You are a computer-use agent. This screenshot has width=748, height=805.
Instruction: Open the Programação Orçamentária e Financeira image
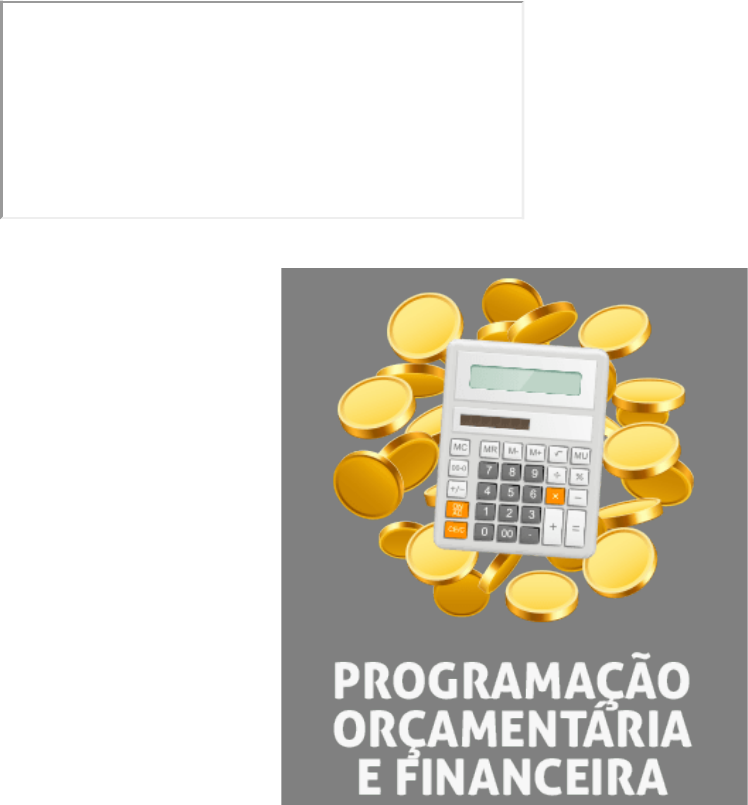513,536
